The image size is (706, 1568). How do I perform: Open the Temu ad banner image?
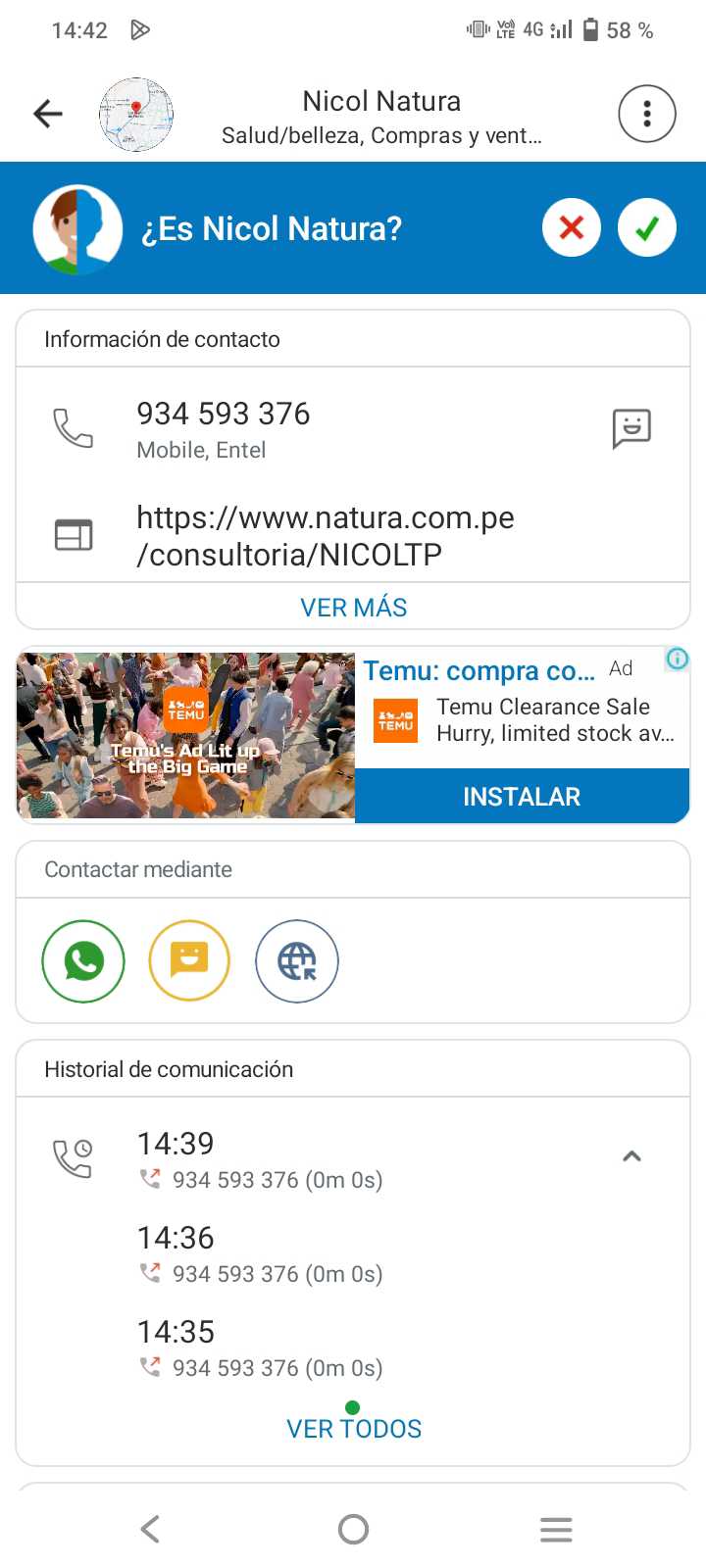[186, 735]
